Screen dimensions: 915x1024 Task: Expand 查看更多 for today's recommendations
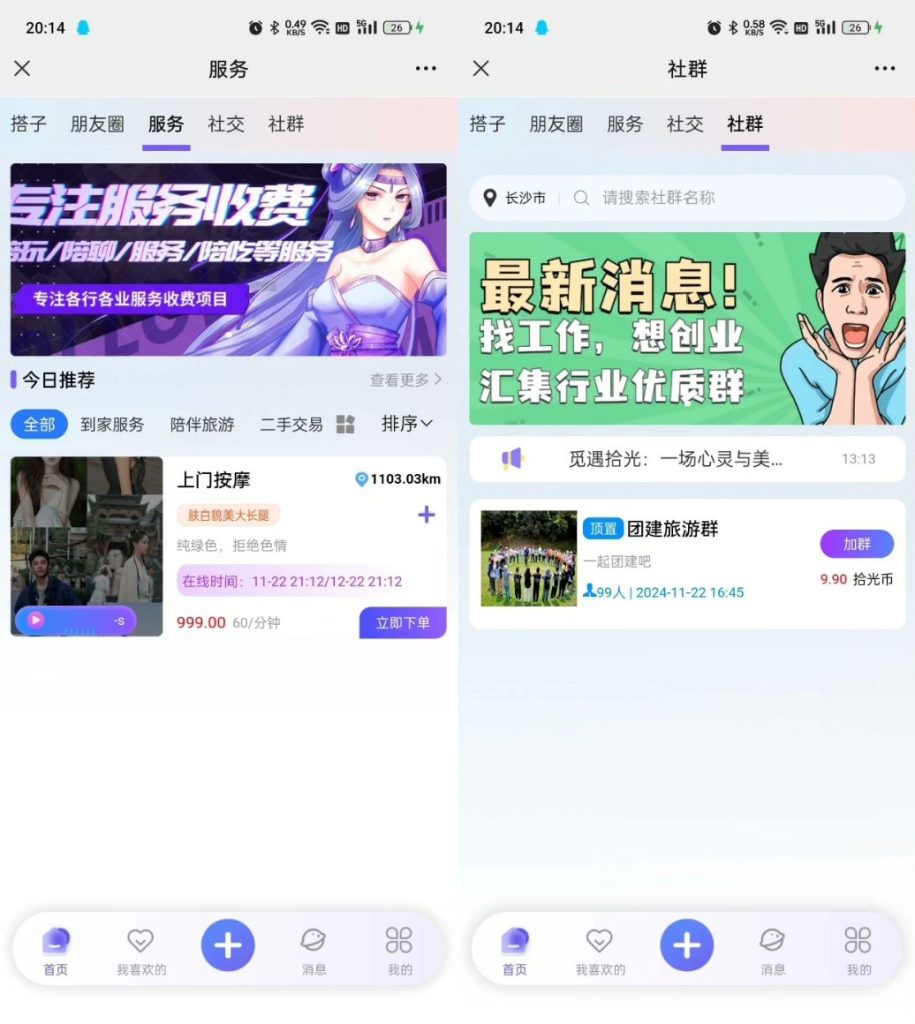tap(404, 379)
